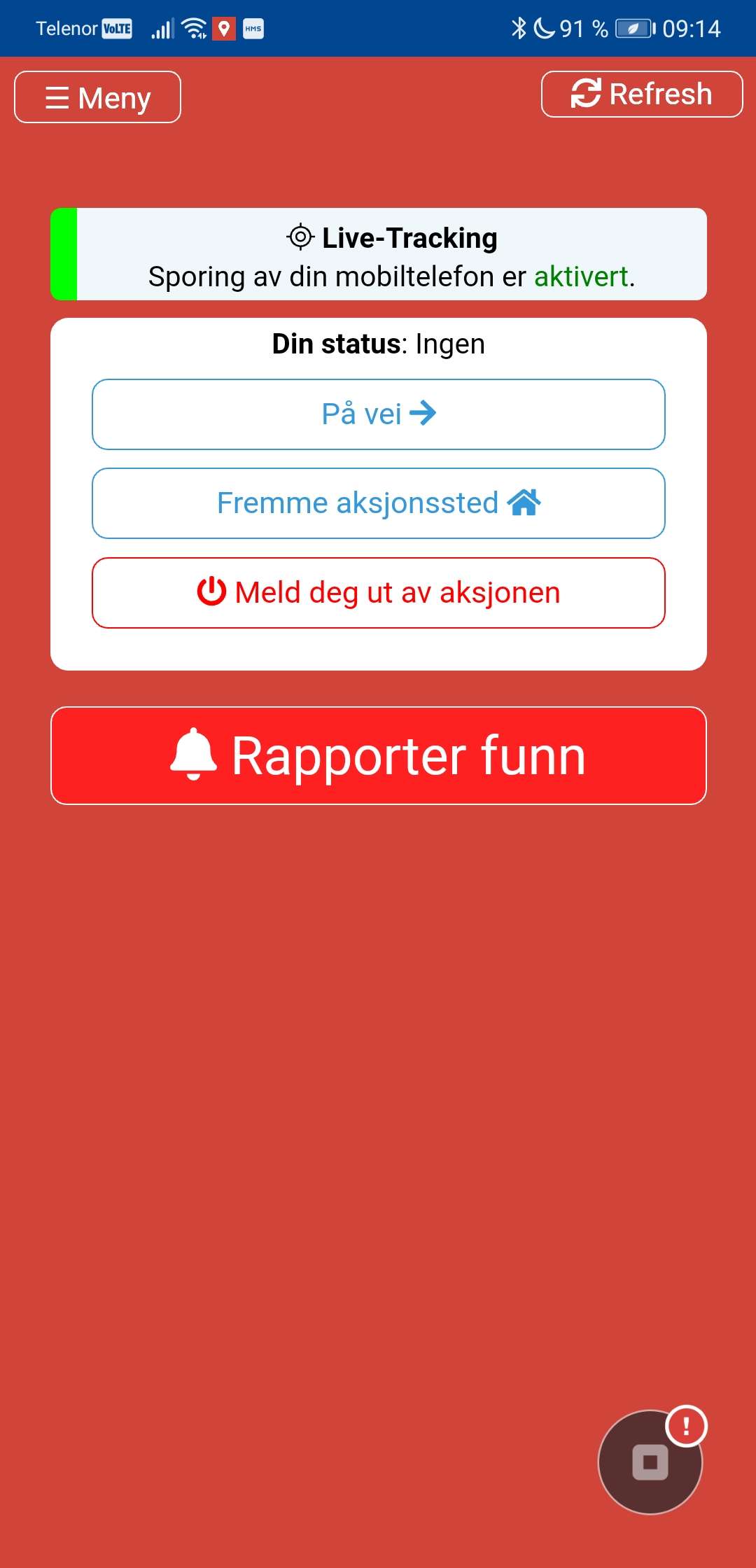Set status to På vei
Image resolution: width=756 pixels, height=1568 pixels.
pos(378,414)
